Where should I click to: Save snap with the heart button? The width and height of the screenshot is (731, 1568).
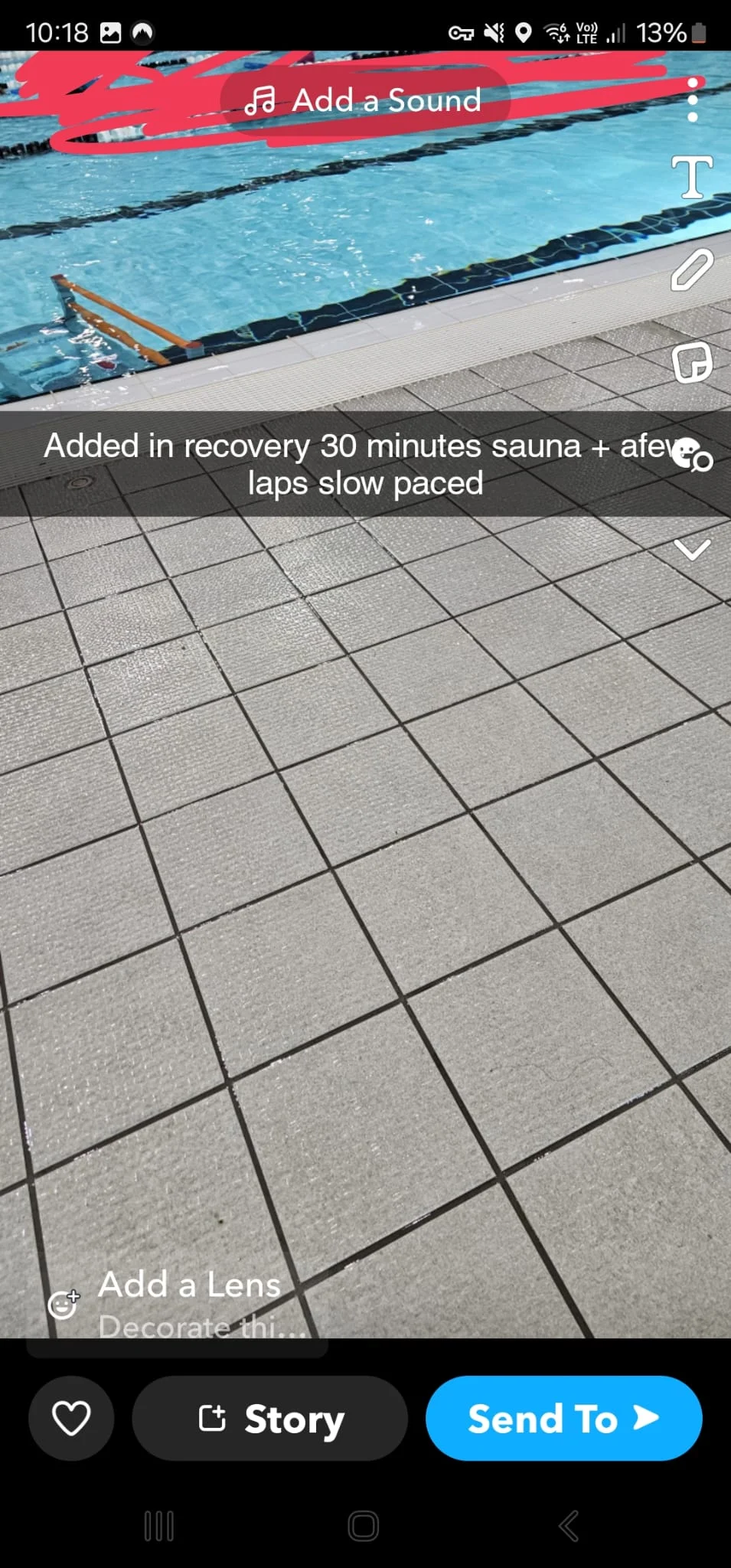pyautogui.click(x=71, y=1418)
